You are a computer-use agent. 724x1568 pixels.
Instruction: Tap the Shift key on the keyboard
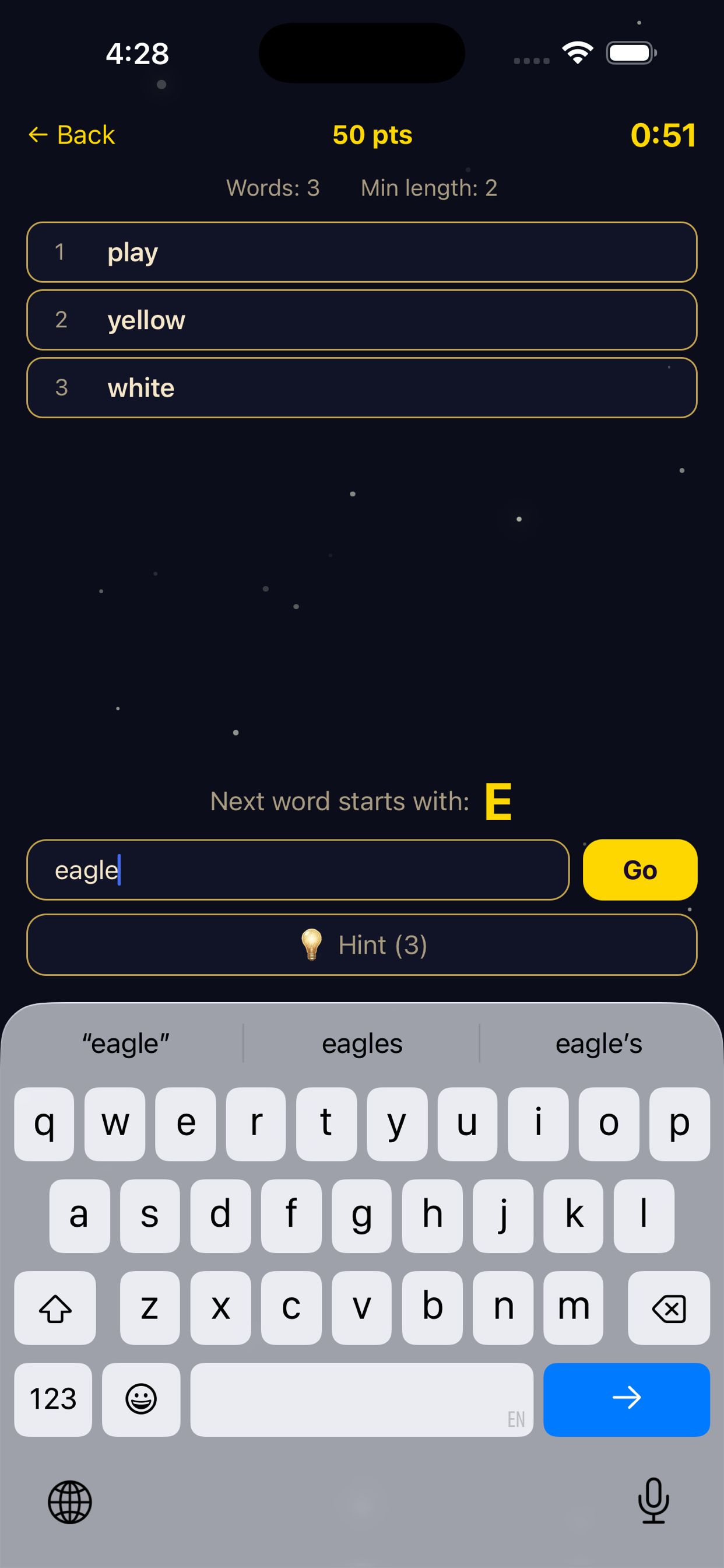click(x=55, y=1307)
